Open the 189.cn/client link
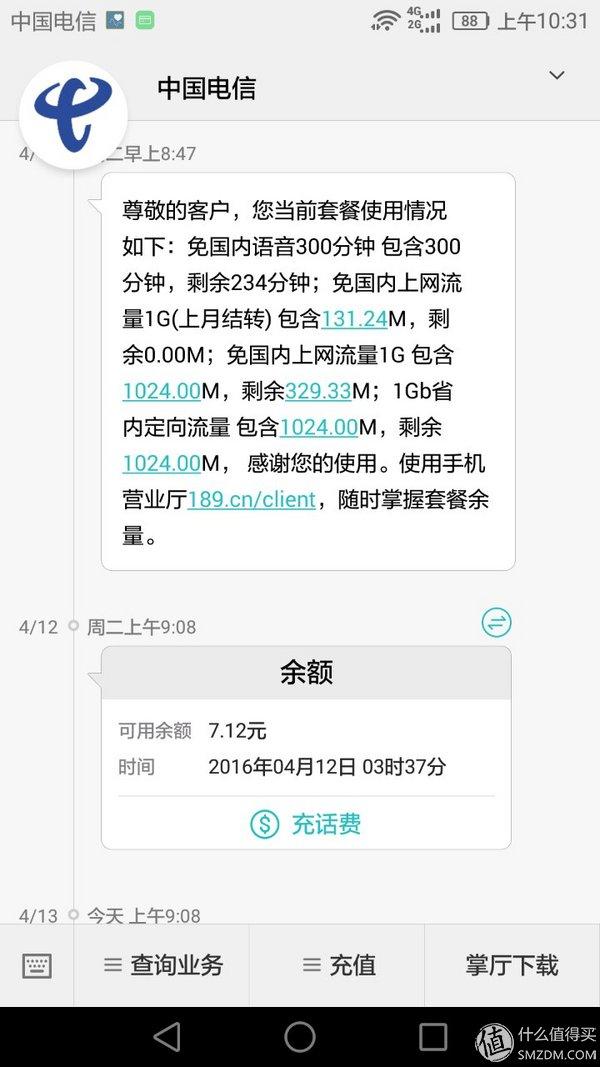The image size is (600, 1067). pyautogui.click(x=252, y=499)
